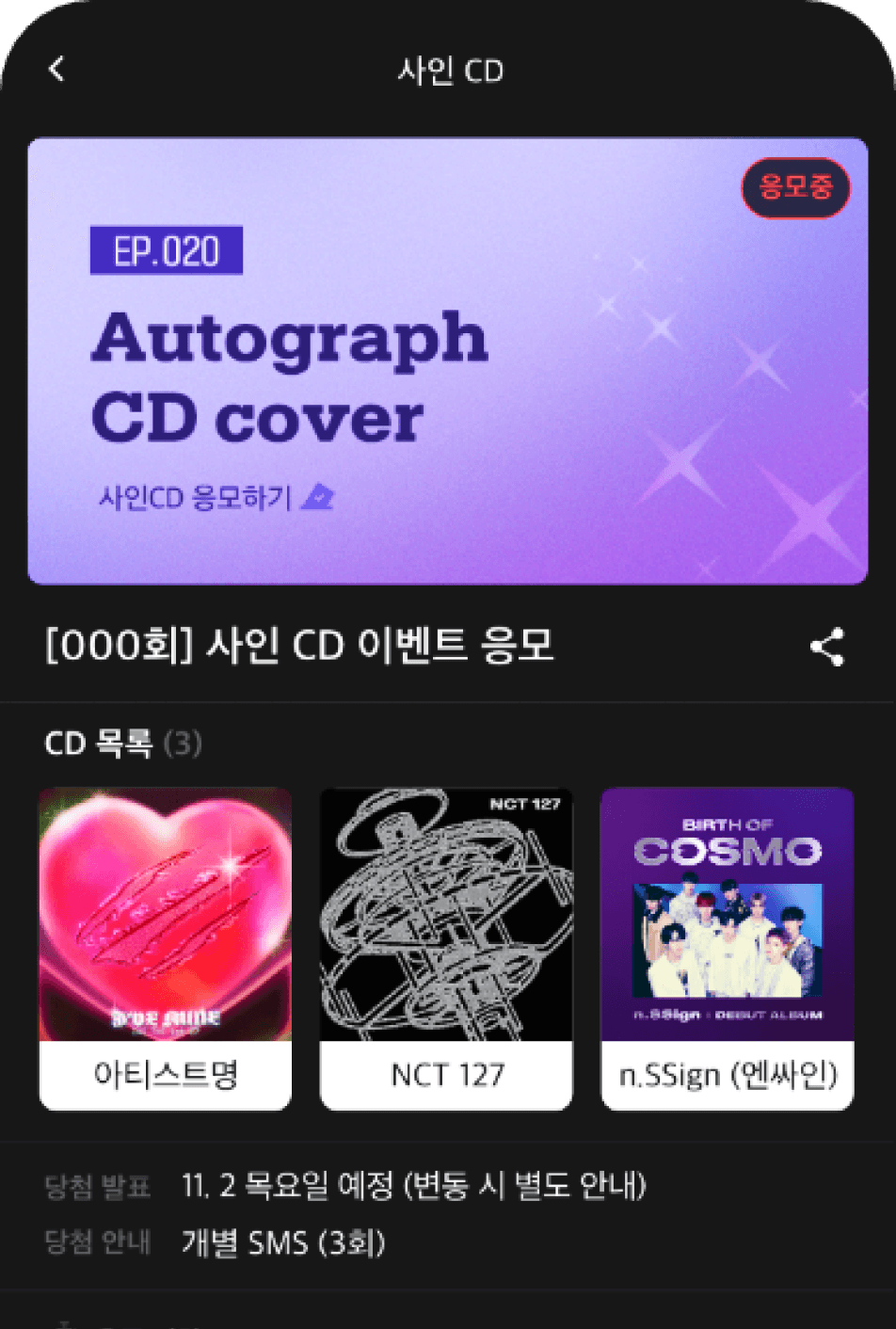
Task: Open the NCT 127 CD card
Action: point(446,949)
